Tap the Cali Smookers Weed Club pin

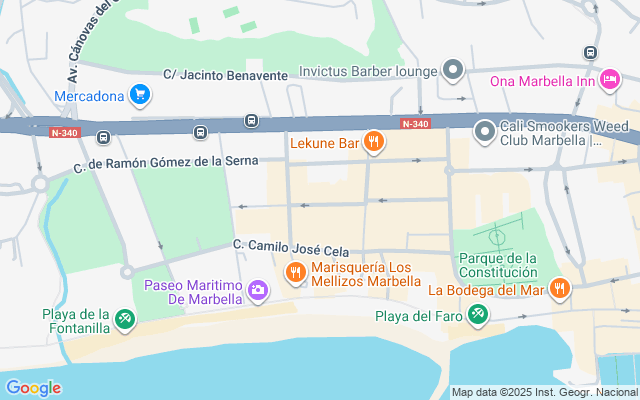pyautogui.click(x=484, y=130)
